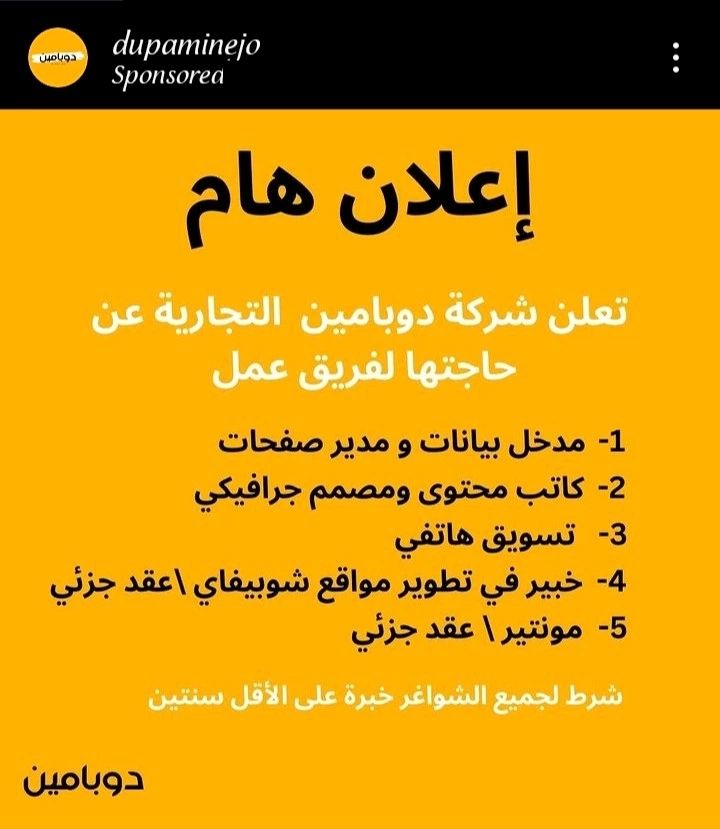Image resolution: width=720 pixels, height=829 pixels.
Task: Open the post's three-dot overflow menu
Action: point(677,57)
